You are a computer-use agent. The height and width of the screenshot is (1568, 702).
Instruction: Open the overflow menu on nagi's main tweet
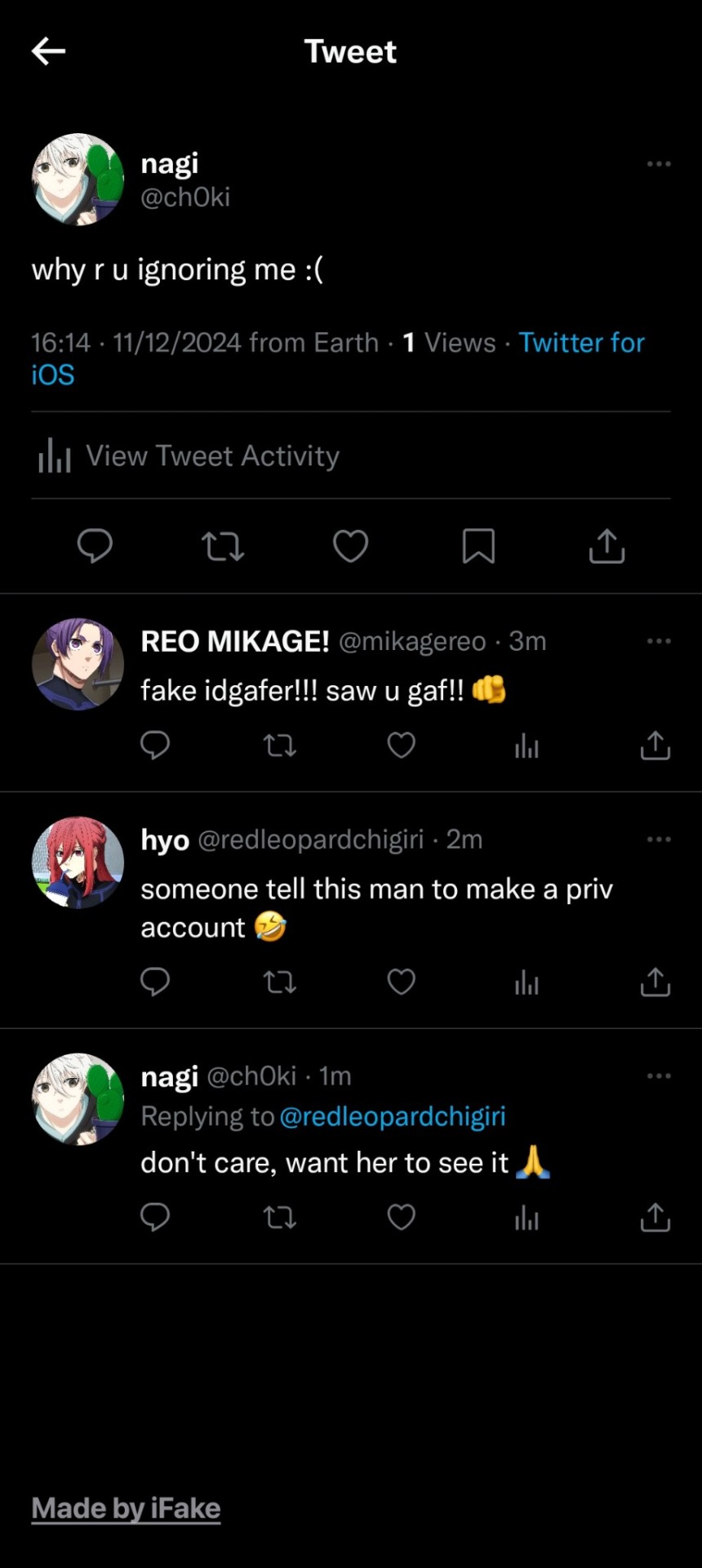[x=658, y=164]
